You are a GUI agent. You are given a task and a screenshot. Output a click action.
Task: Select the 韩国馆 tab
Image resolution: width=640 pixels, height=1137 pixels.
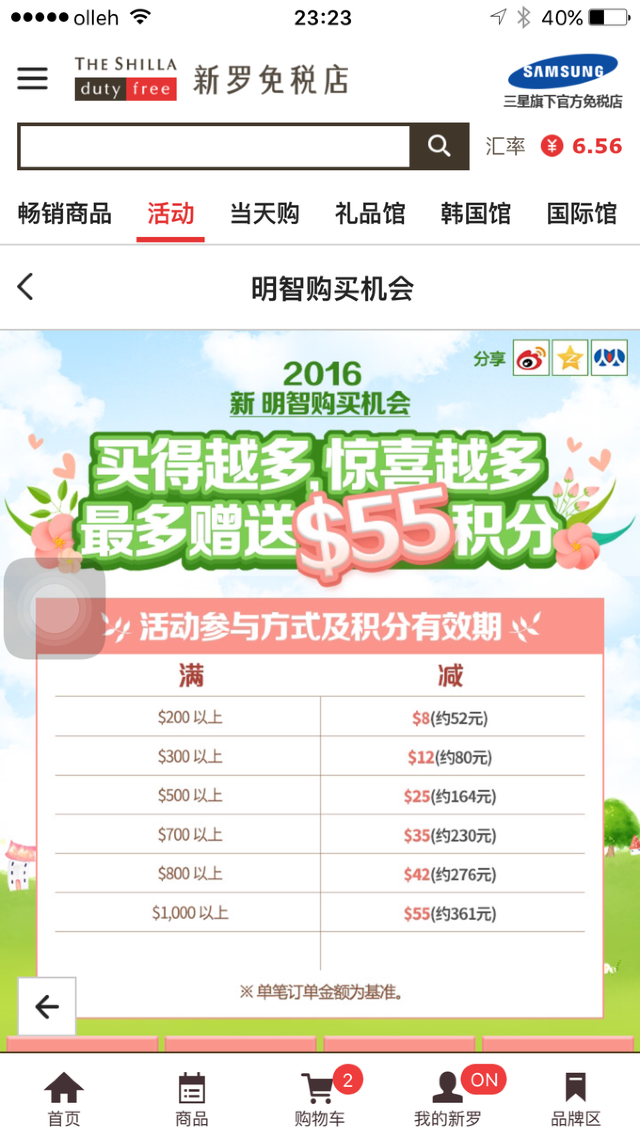coord(476,213)
